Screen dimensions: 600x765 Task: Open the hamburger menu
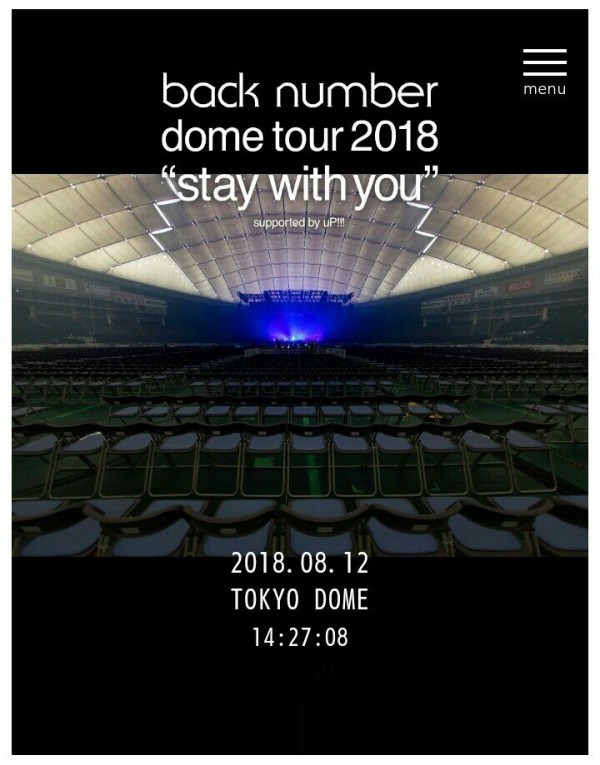pyautogui.click(x=544, y=69)
